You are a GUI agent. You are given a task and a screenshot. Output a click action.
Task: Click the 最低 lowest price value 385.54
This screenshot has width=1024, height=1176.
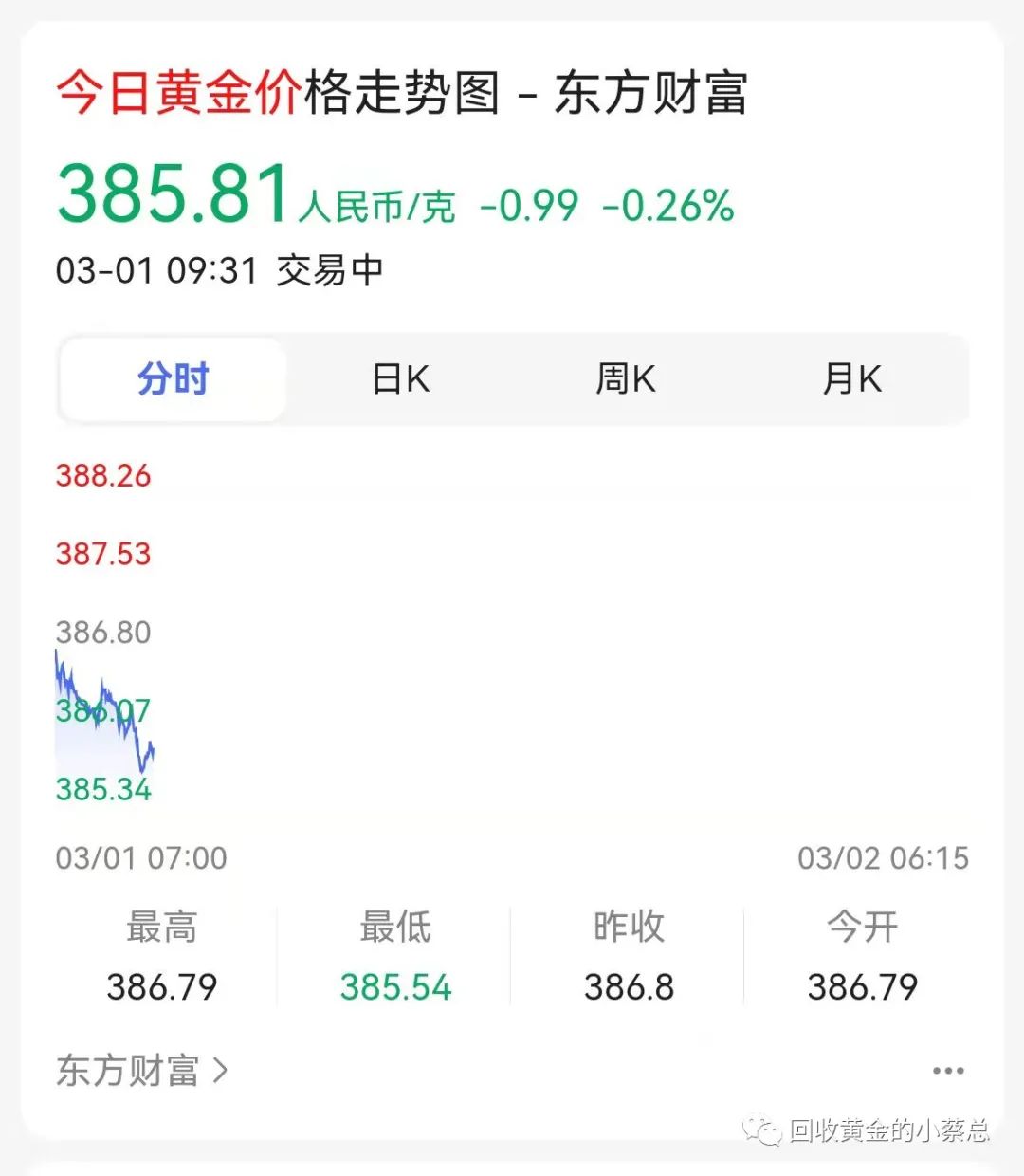tap(395, 986)
